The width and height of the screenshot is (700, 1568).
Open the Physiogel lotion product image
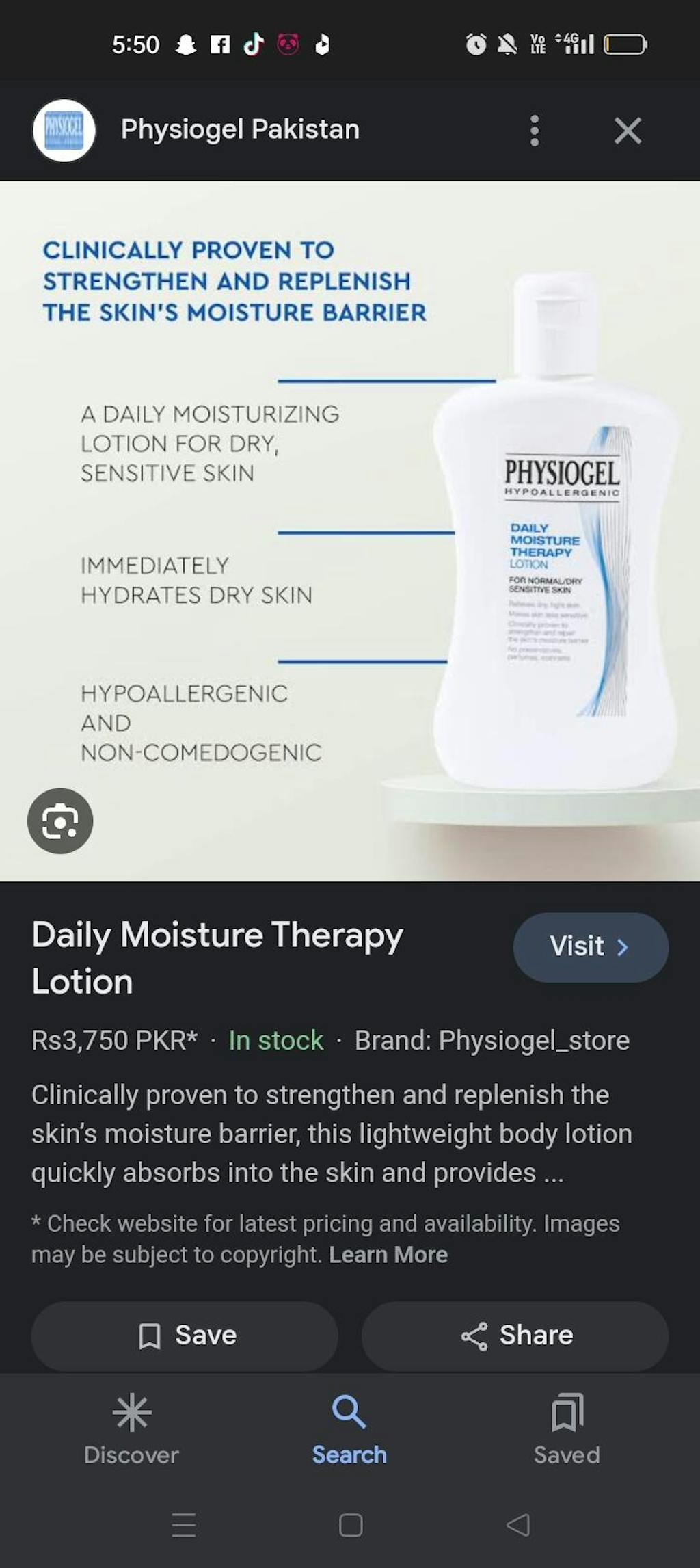point(350,531)
